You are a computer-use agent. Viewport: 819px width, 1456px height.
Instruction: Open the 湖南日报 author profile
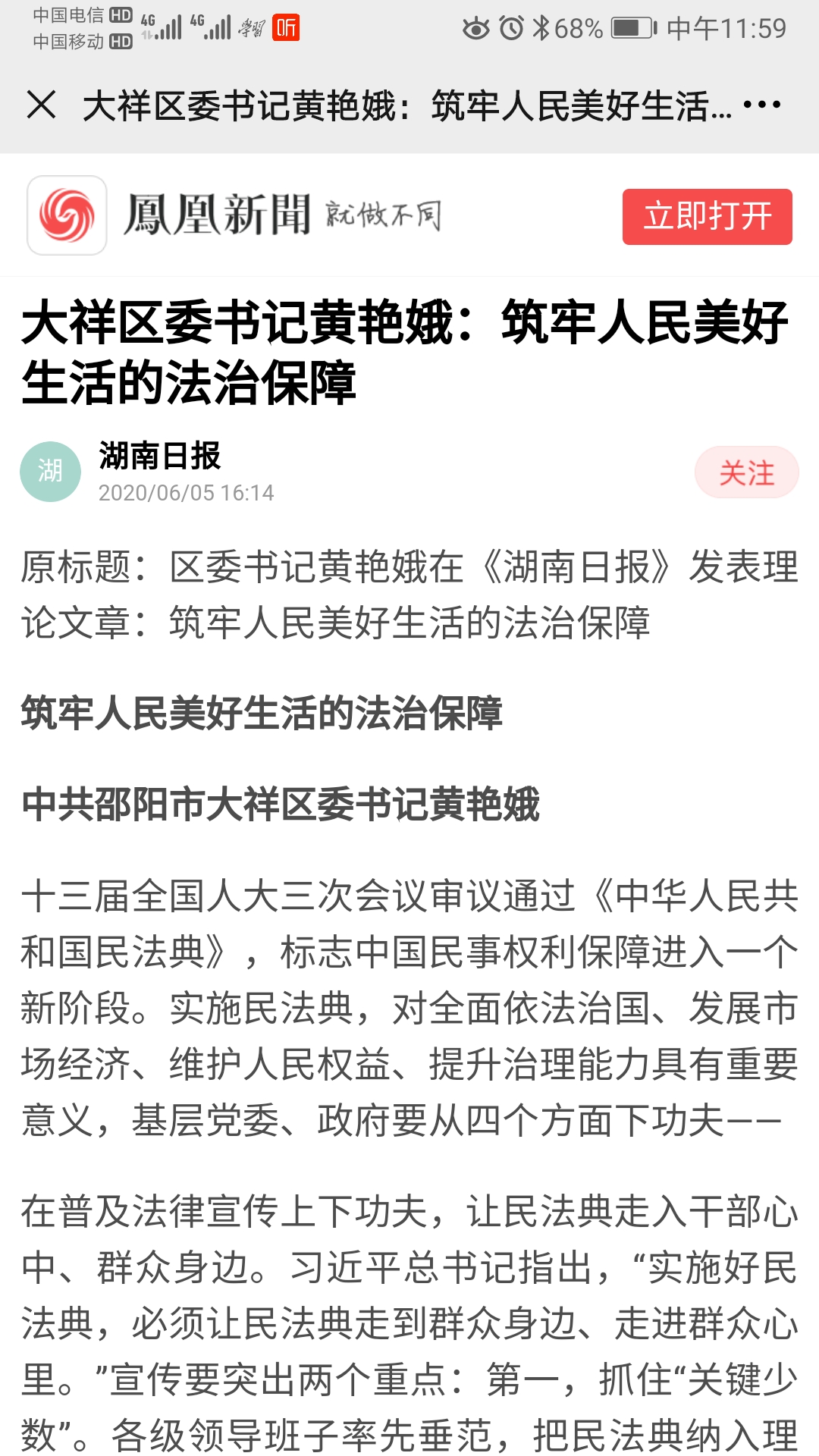(x=159, y=456)
